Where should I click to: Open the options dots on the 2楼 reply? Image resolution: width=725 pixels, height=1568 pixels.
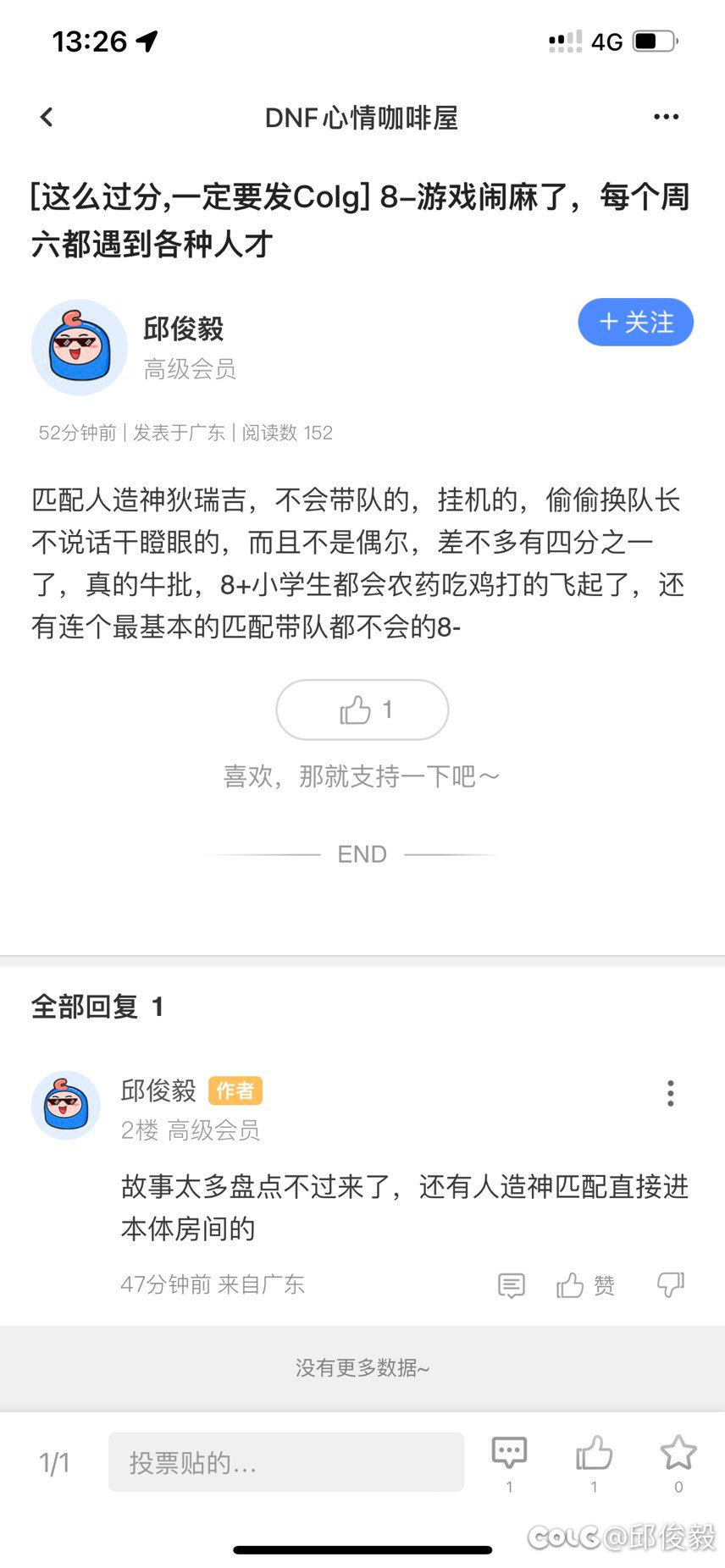click(x=670, y=1093)
